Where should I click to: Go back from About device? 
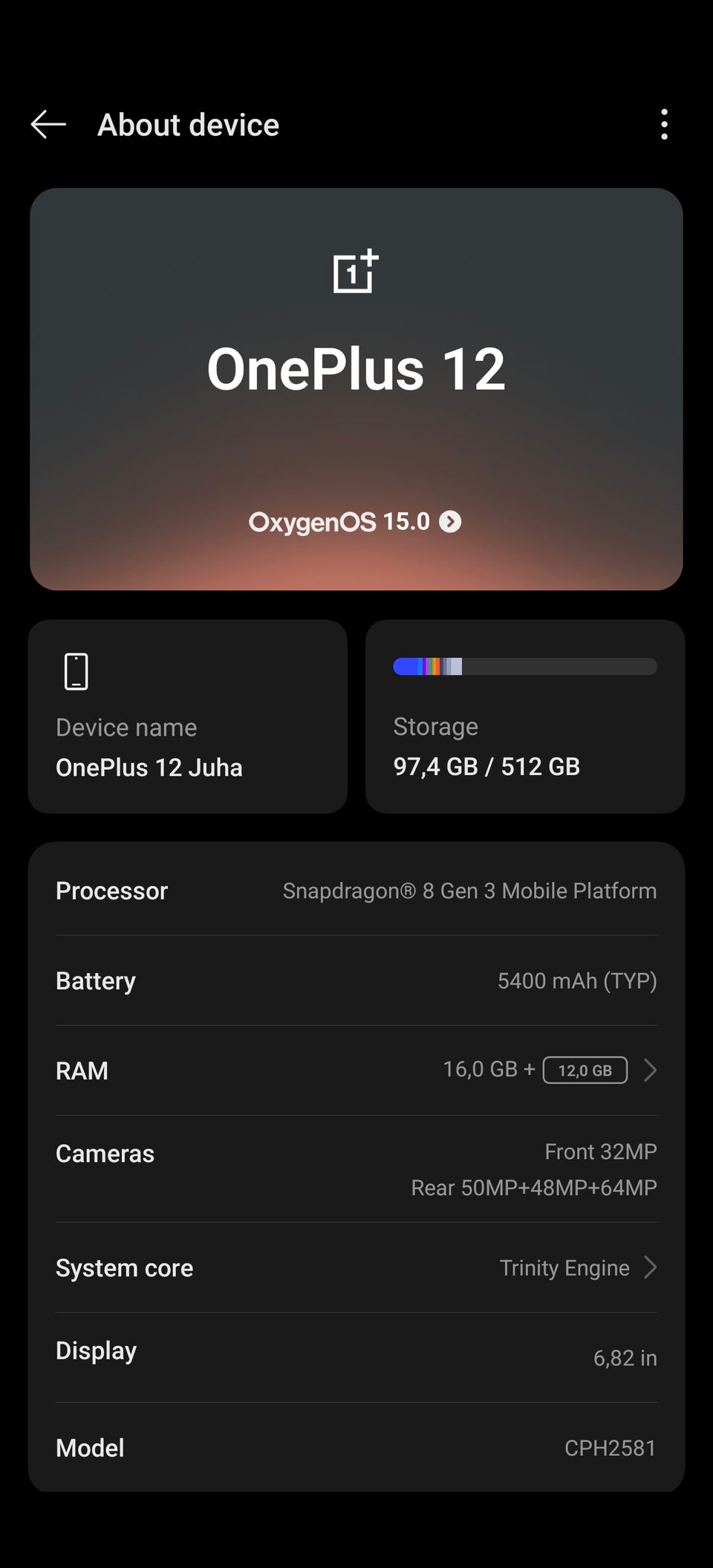[49, 125]
